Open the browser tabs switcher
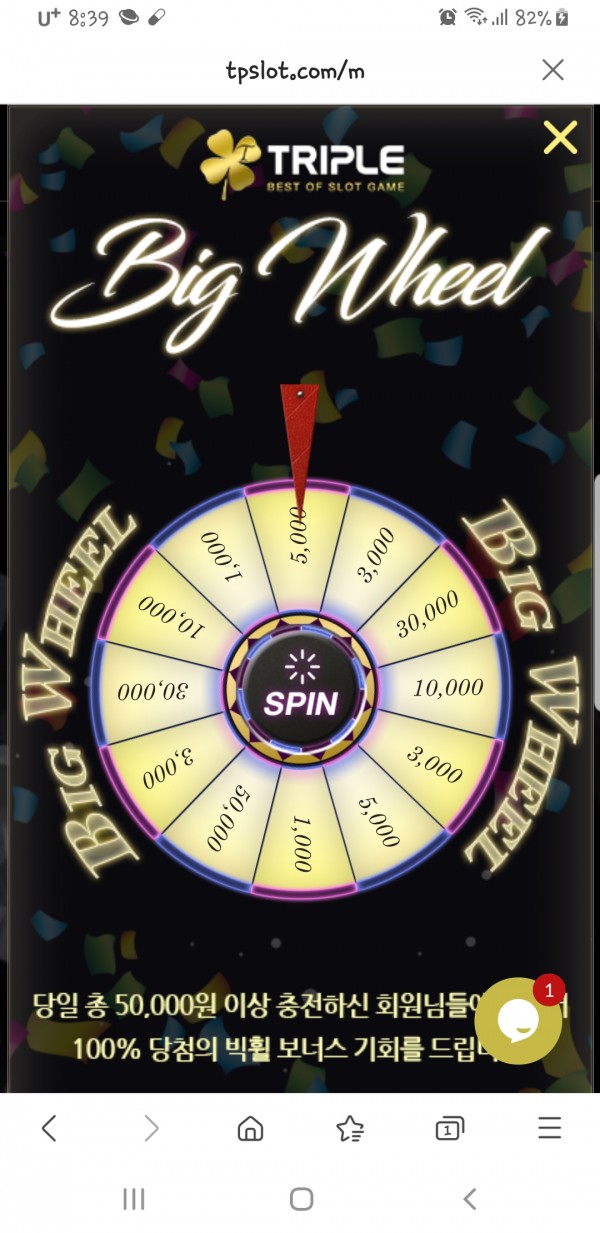Viewport: 600px width, 1233px height. [x=449, y=1129]
